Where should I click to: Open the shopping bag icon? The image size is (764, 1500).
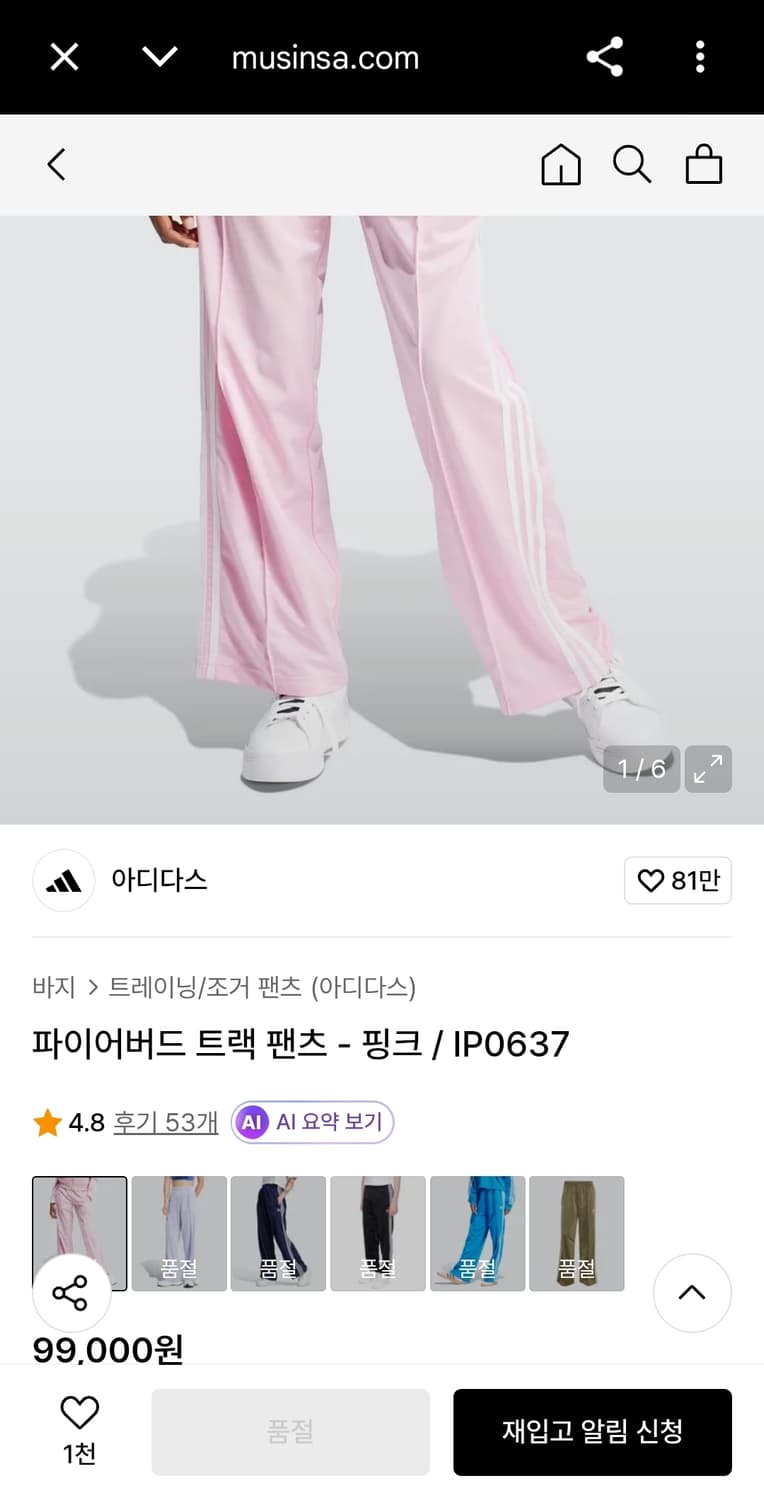click(705, 166)
